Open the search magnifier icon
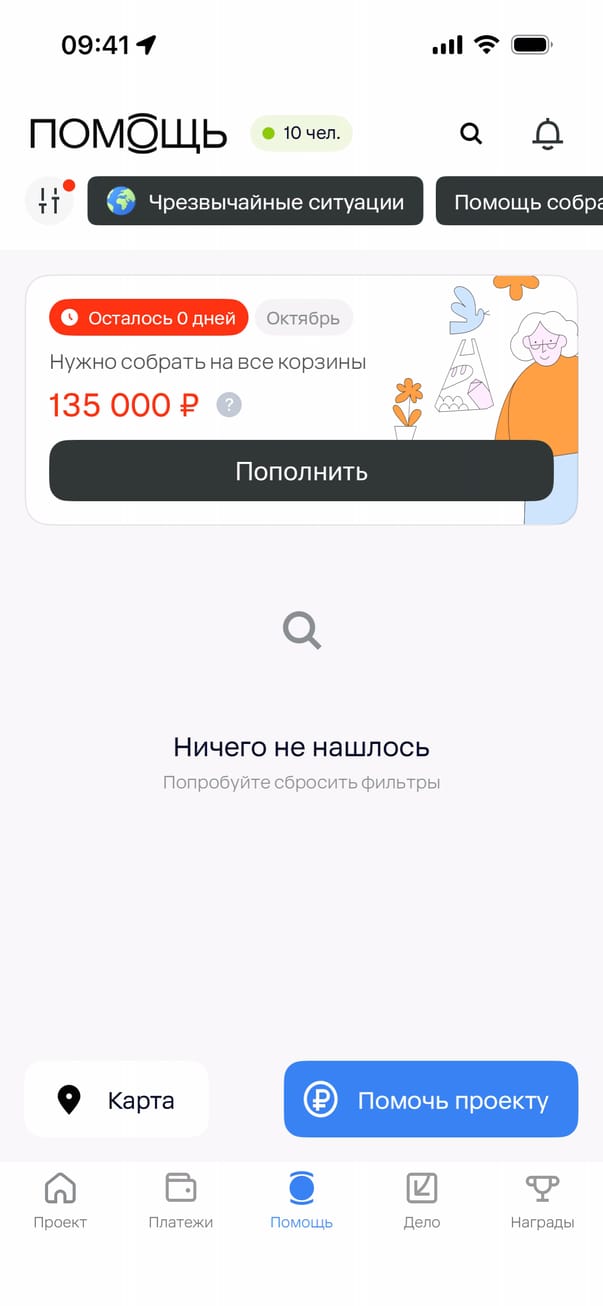The height and width of the screenshot is (1306, 603). [x=471, y=133]
